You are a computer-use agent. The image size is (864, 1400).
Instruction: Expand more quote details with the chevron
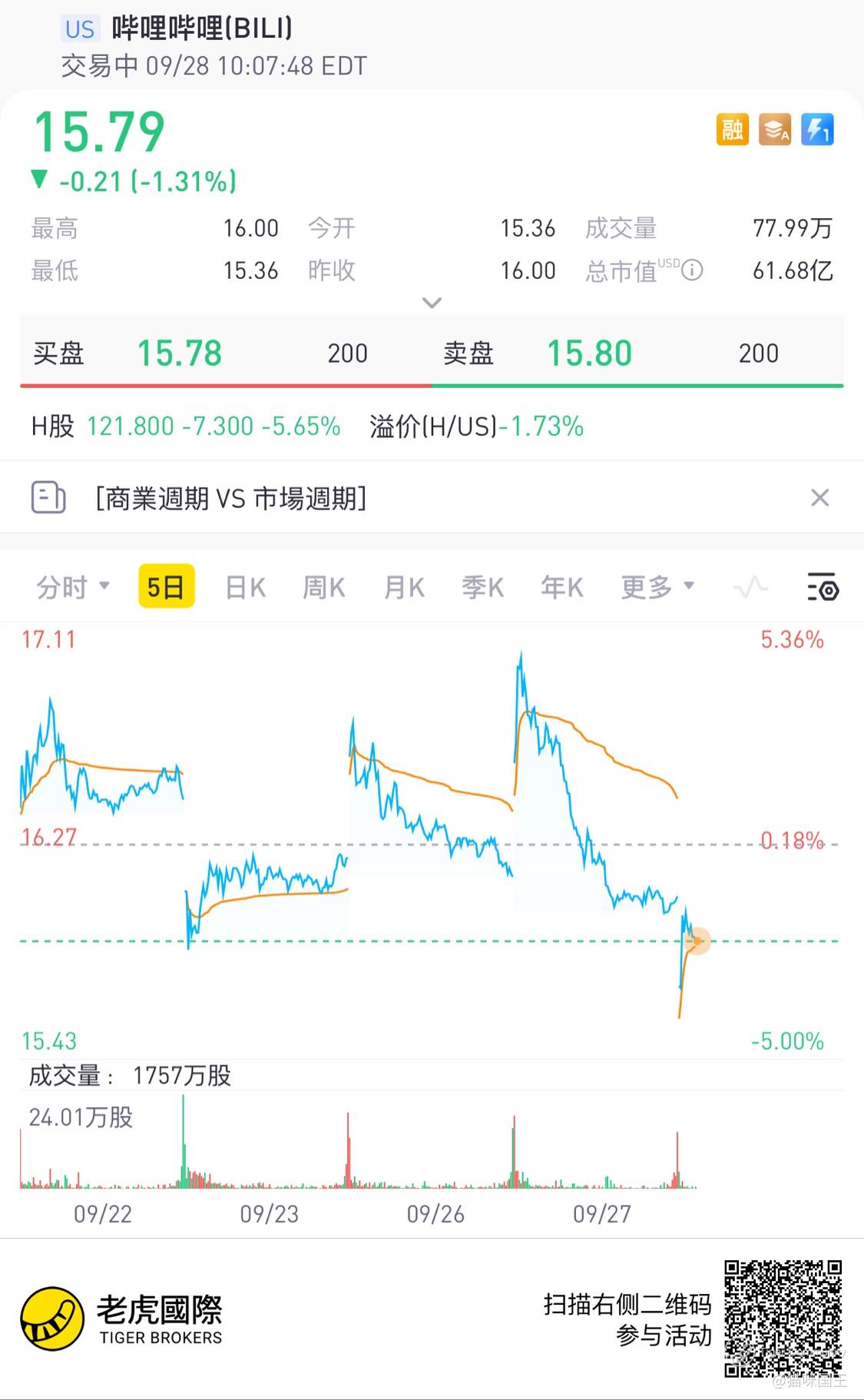tap(432, 302)
